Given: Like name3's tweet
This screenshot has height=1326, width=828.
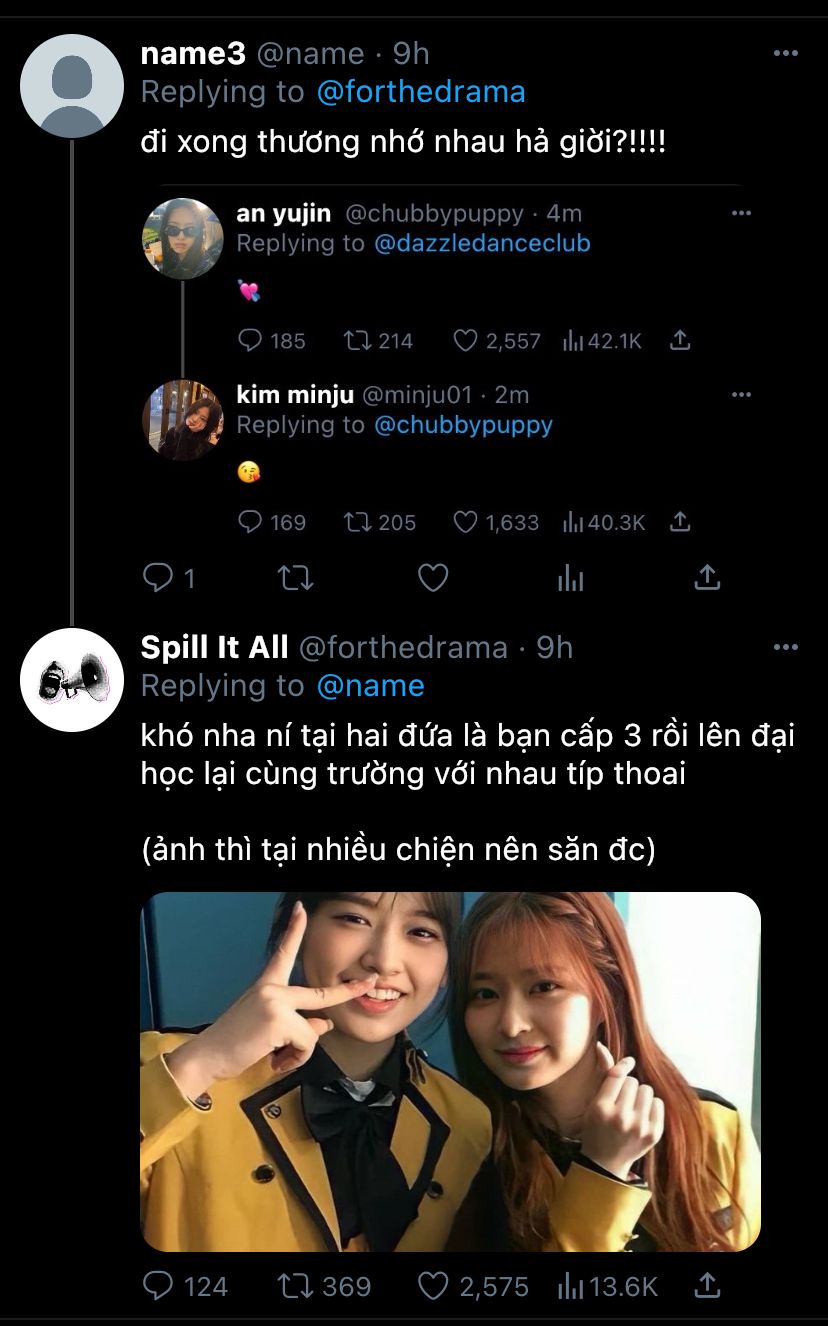Looking at the screenshot, I should tap(432, 578).
